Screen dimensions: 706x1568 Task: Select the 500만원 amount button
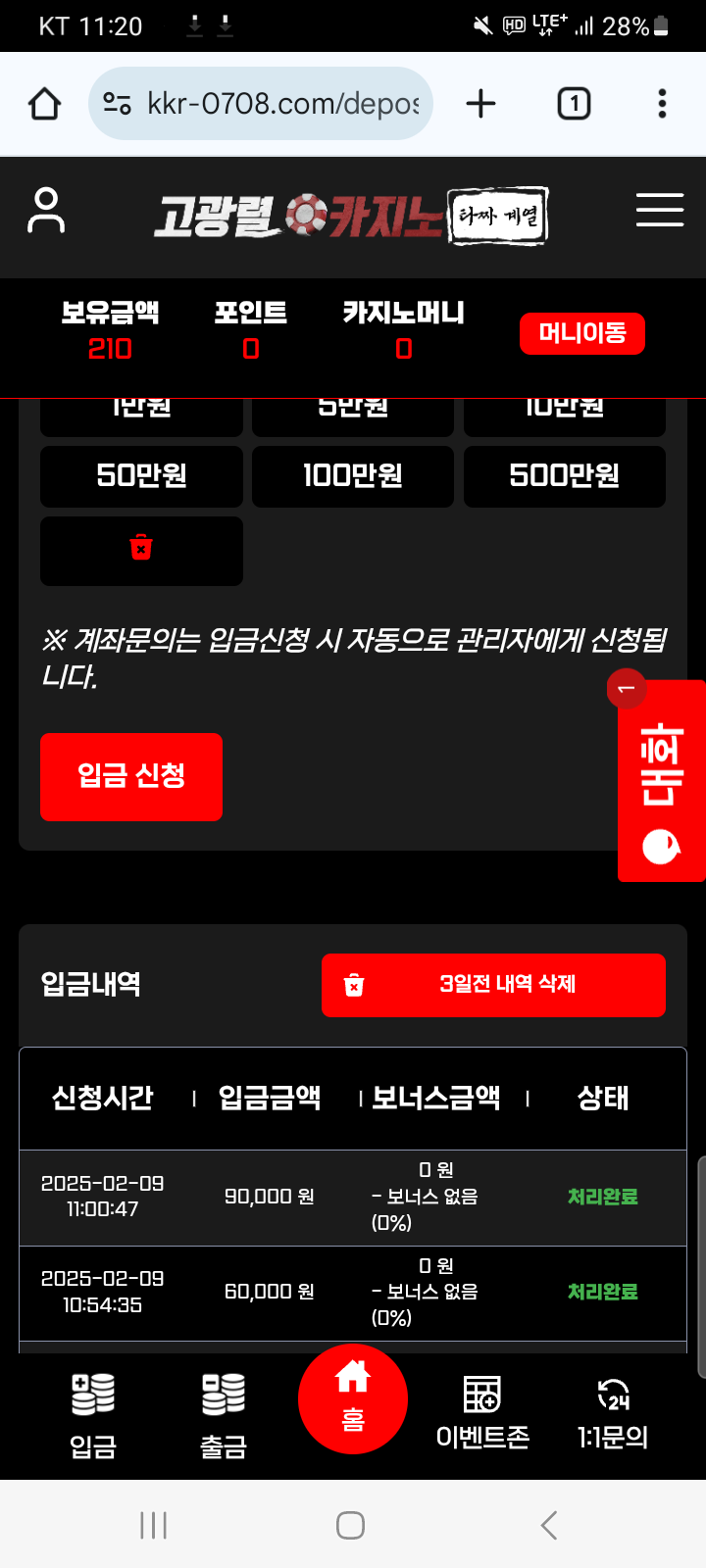[x=564, y=476]
